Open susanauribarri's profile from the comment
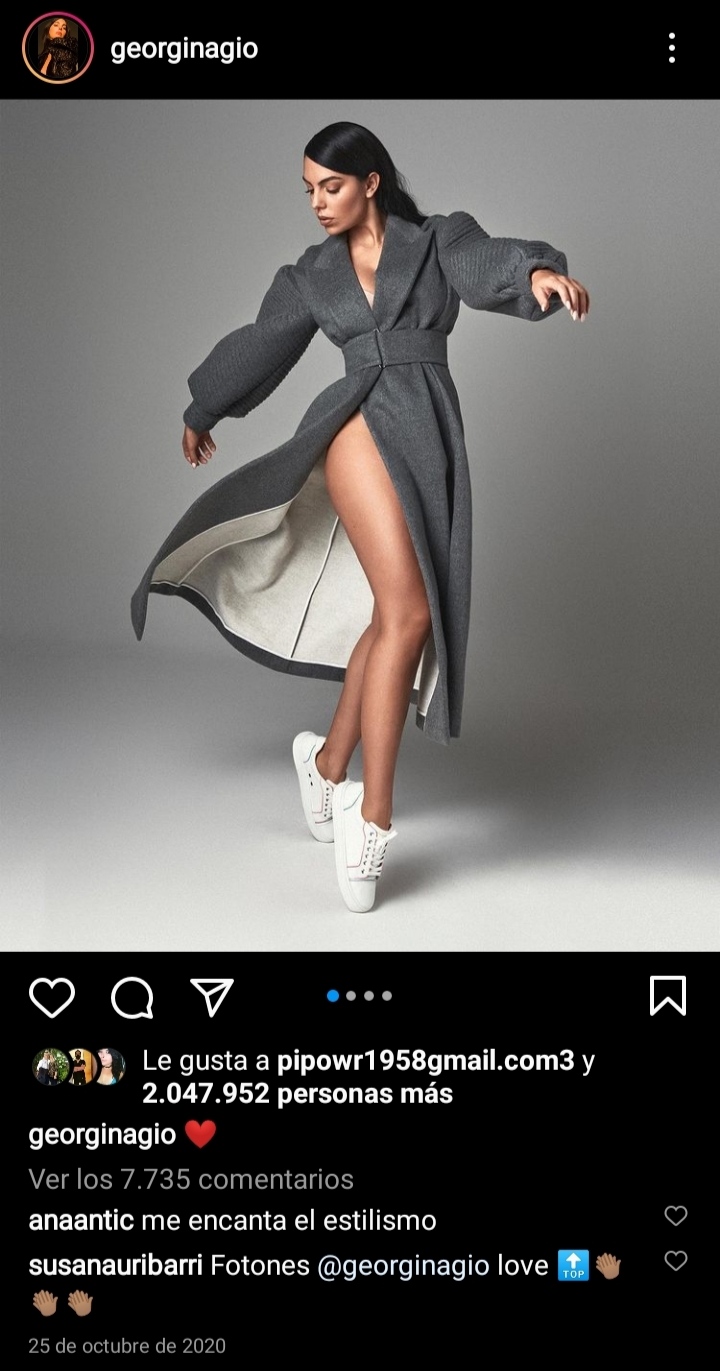720x1371 pixels. click(x=116, y=1265)
